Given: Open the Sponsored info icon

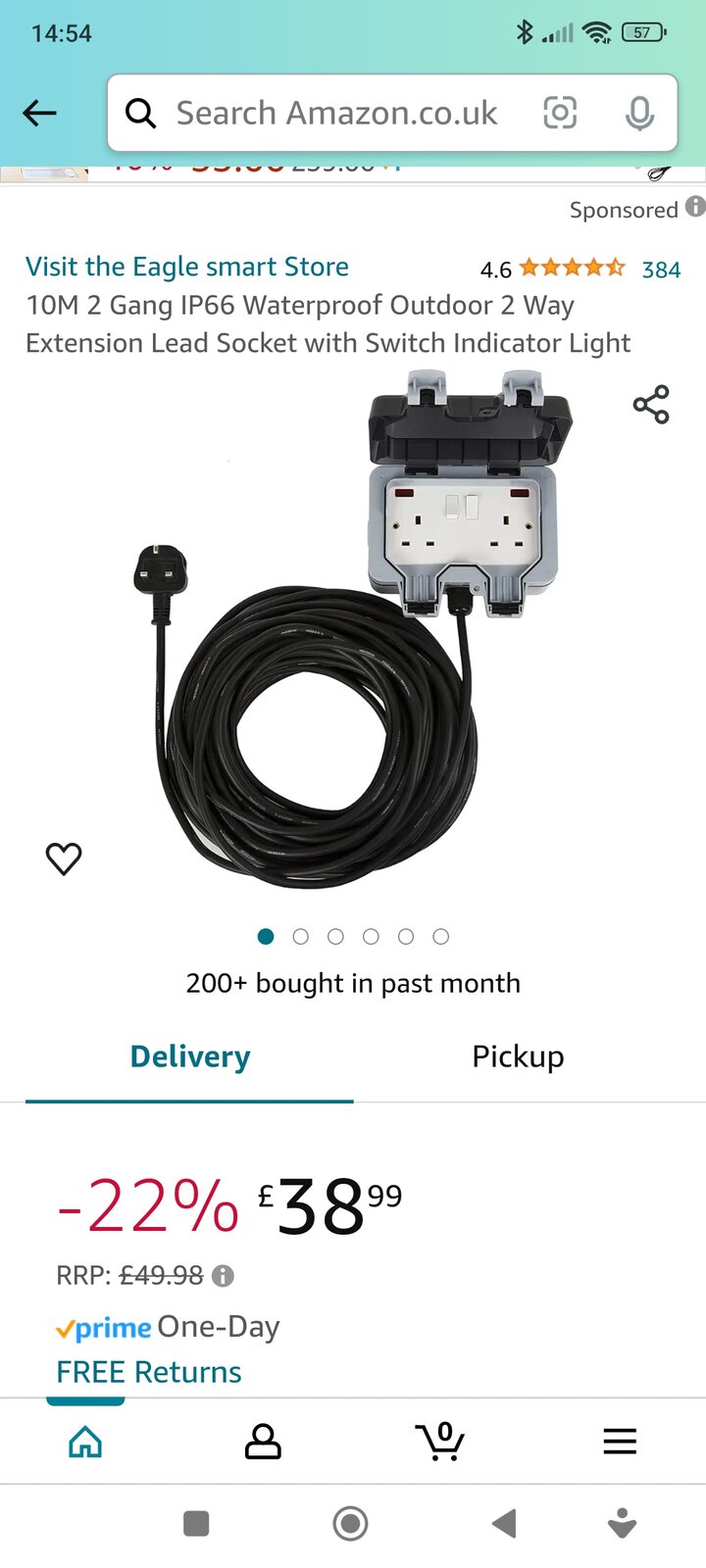Looking at the screenshot, I should coord(695,207).
